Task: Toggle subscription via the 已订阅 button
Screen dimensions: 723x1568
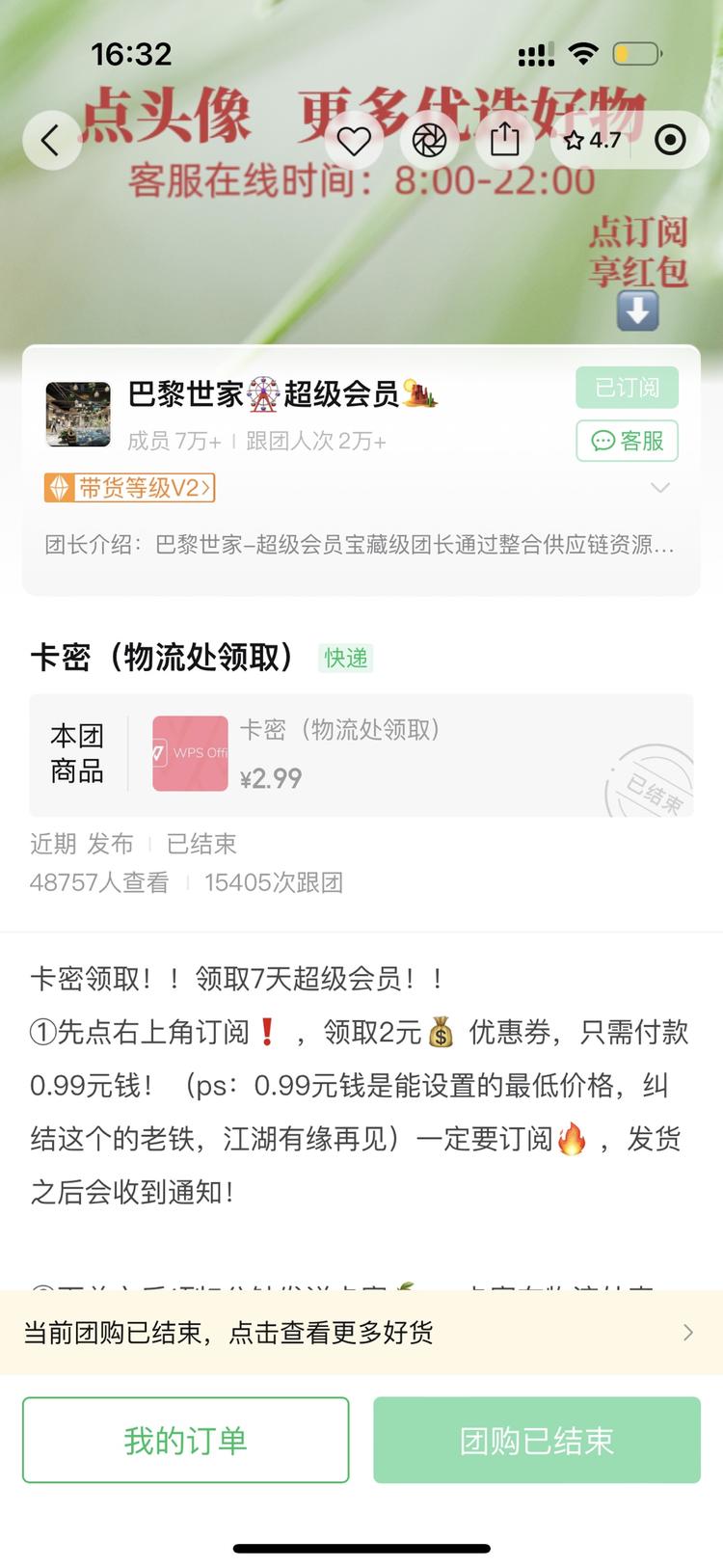Action: tap(627, 387)
